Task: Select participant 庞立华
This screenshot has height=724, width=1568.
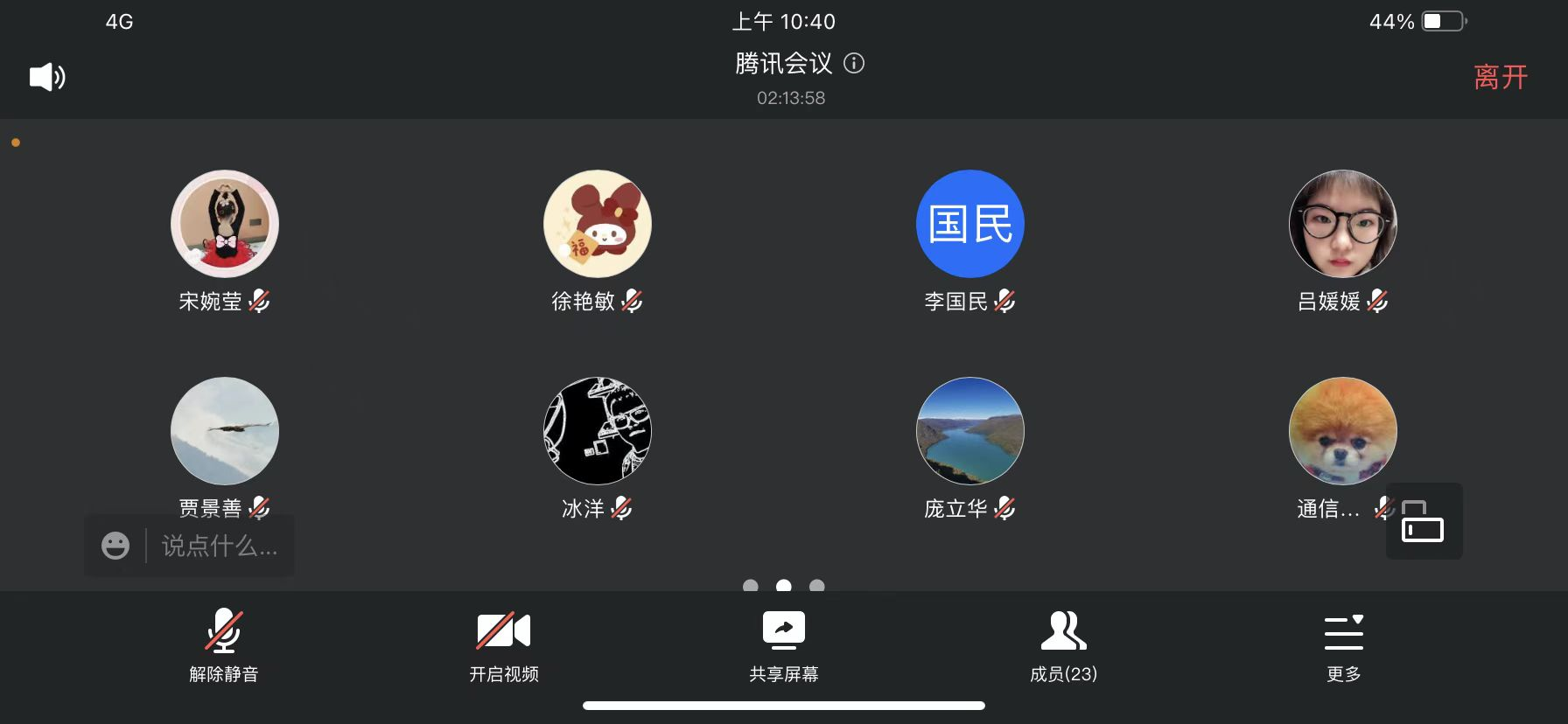Action: [970, 431]
